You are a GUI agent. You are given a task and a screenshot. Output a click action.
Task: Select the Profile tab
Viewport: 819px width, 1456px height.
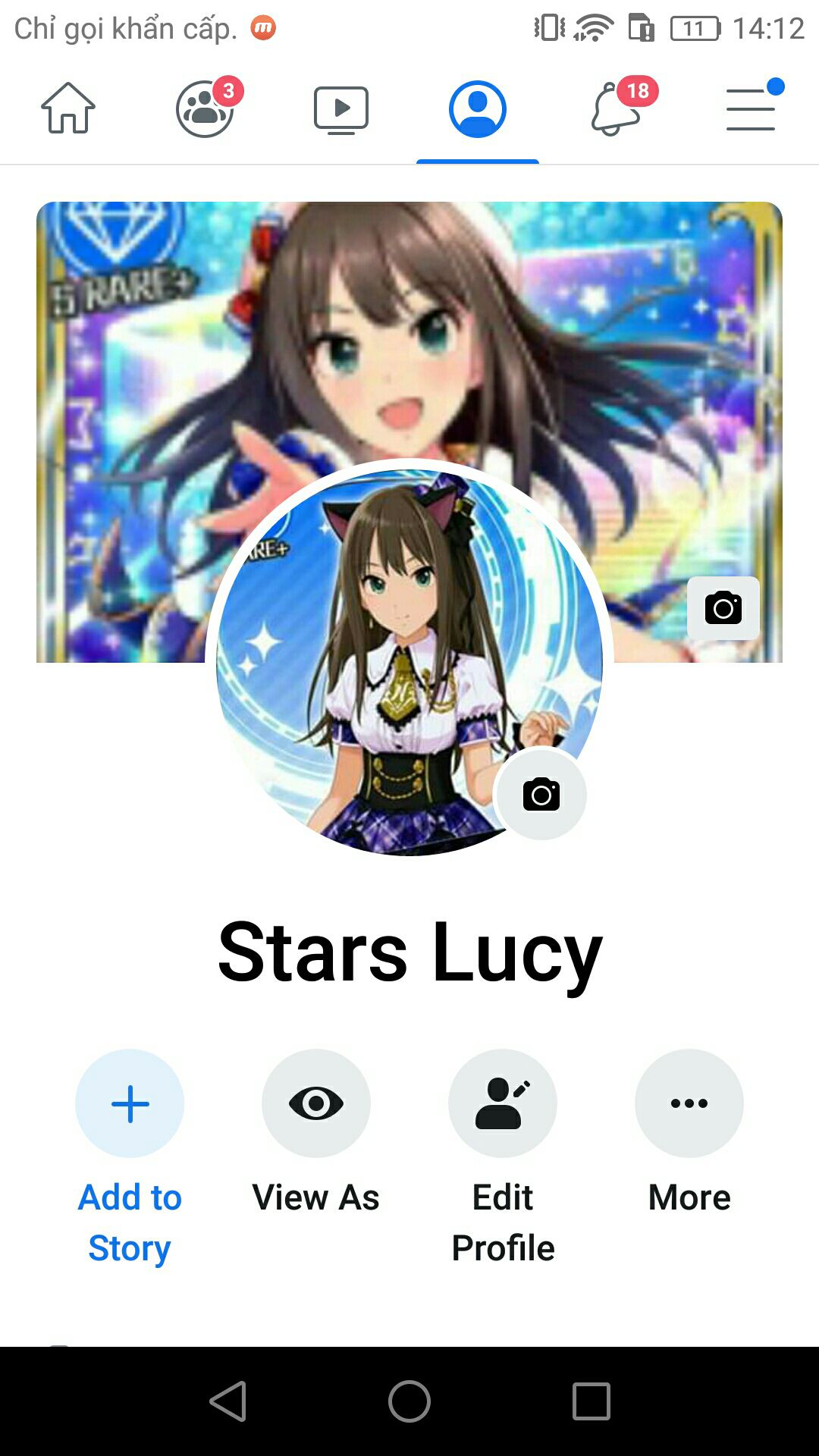(478, 108)
